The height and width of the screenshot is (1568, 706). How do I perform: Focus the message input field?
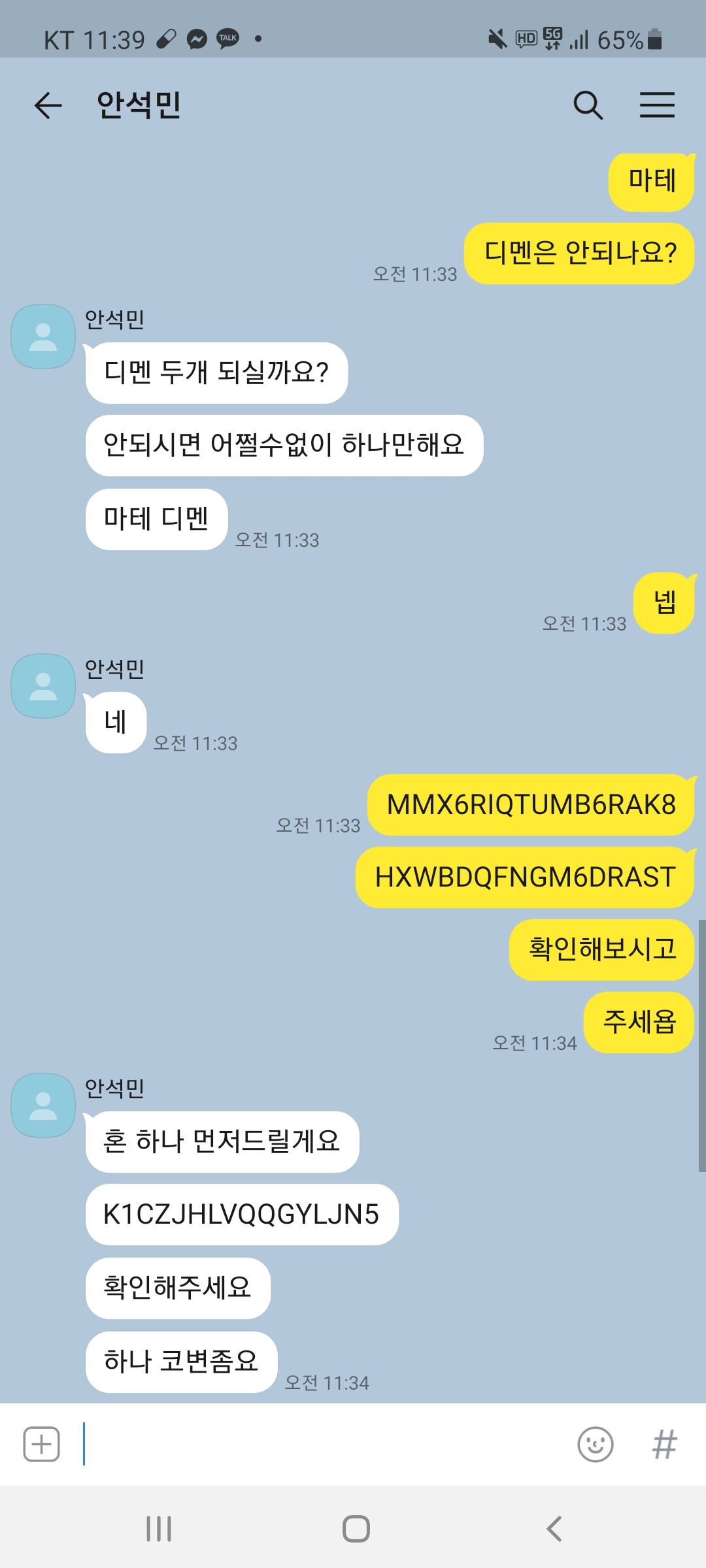click(x=320, y=1444)
